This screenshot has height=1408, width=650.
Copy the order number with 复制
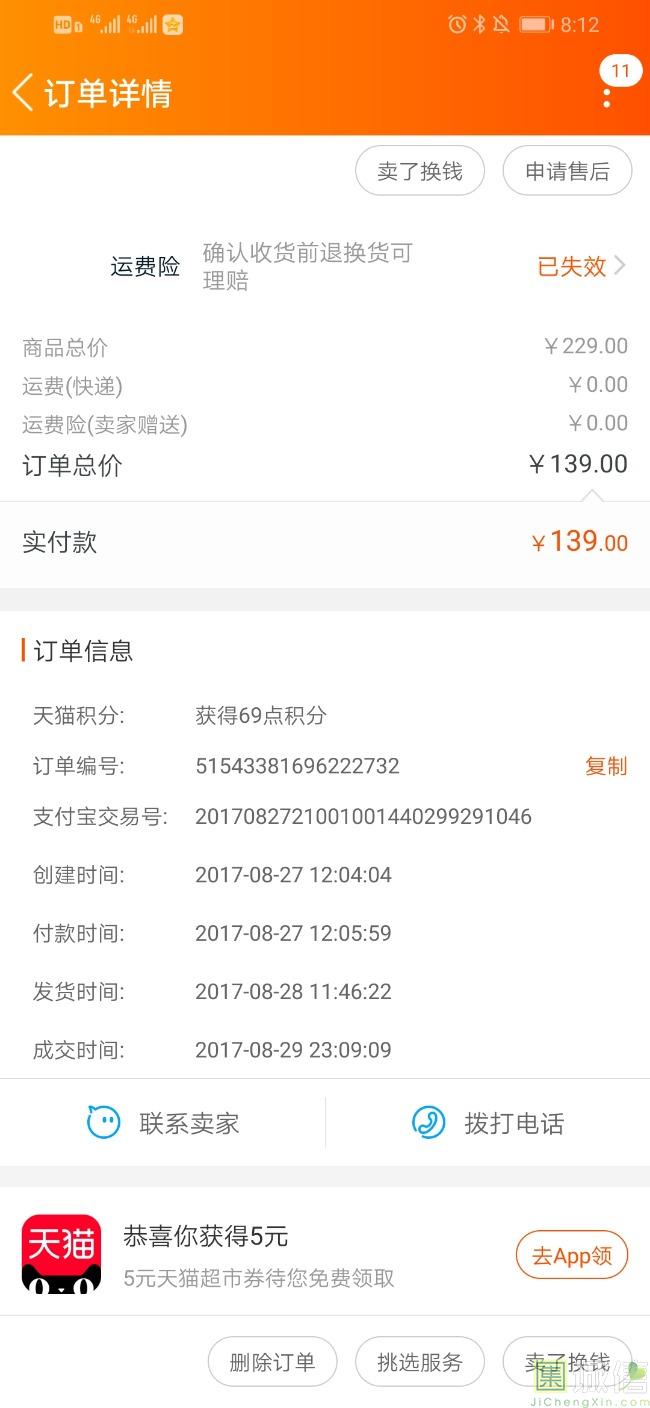tap(606, 766)
